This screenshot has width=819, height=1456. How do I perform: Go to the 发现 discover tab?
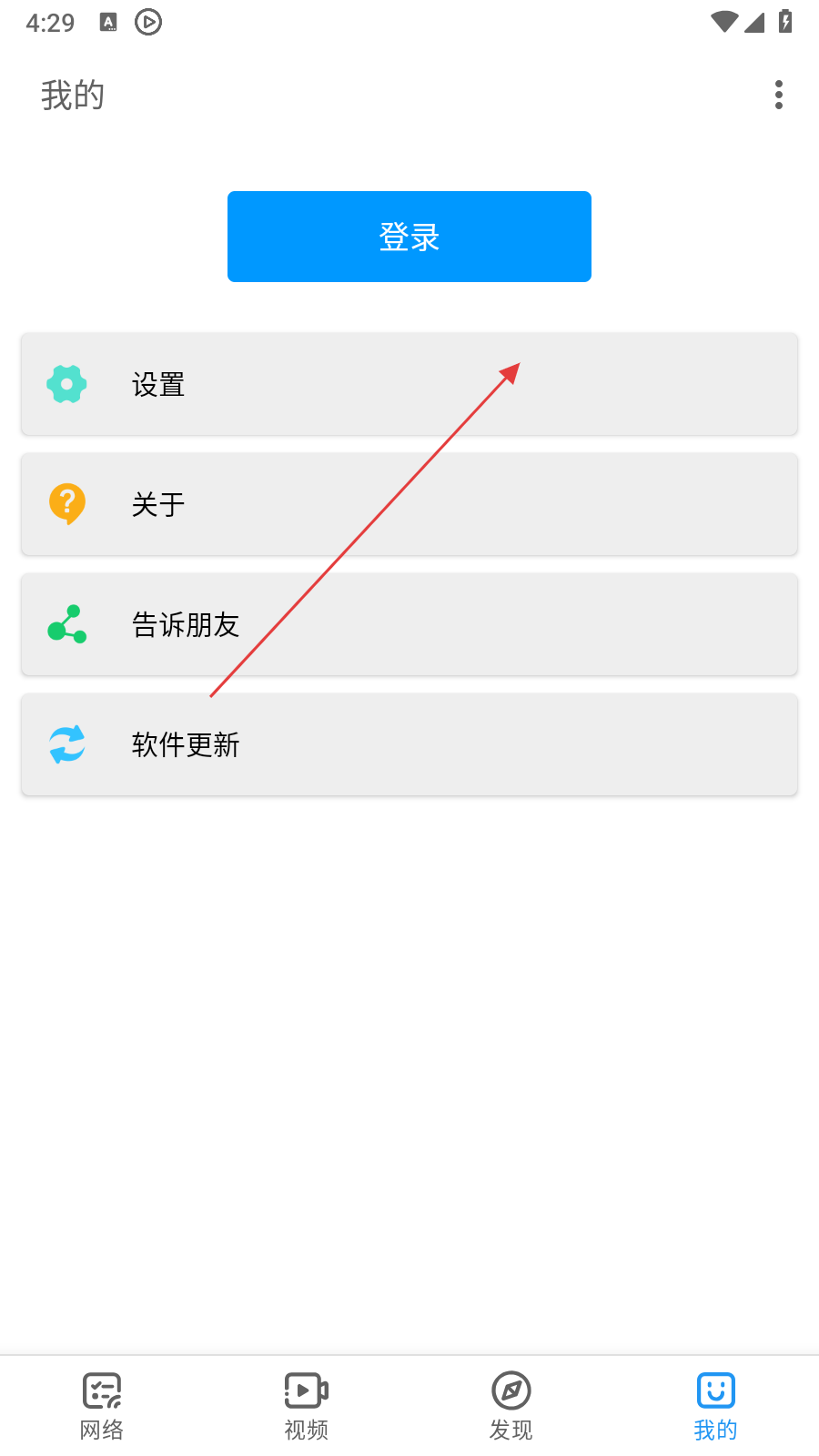click(511, 1406)
